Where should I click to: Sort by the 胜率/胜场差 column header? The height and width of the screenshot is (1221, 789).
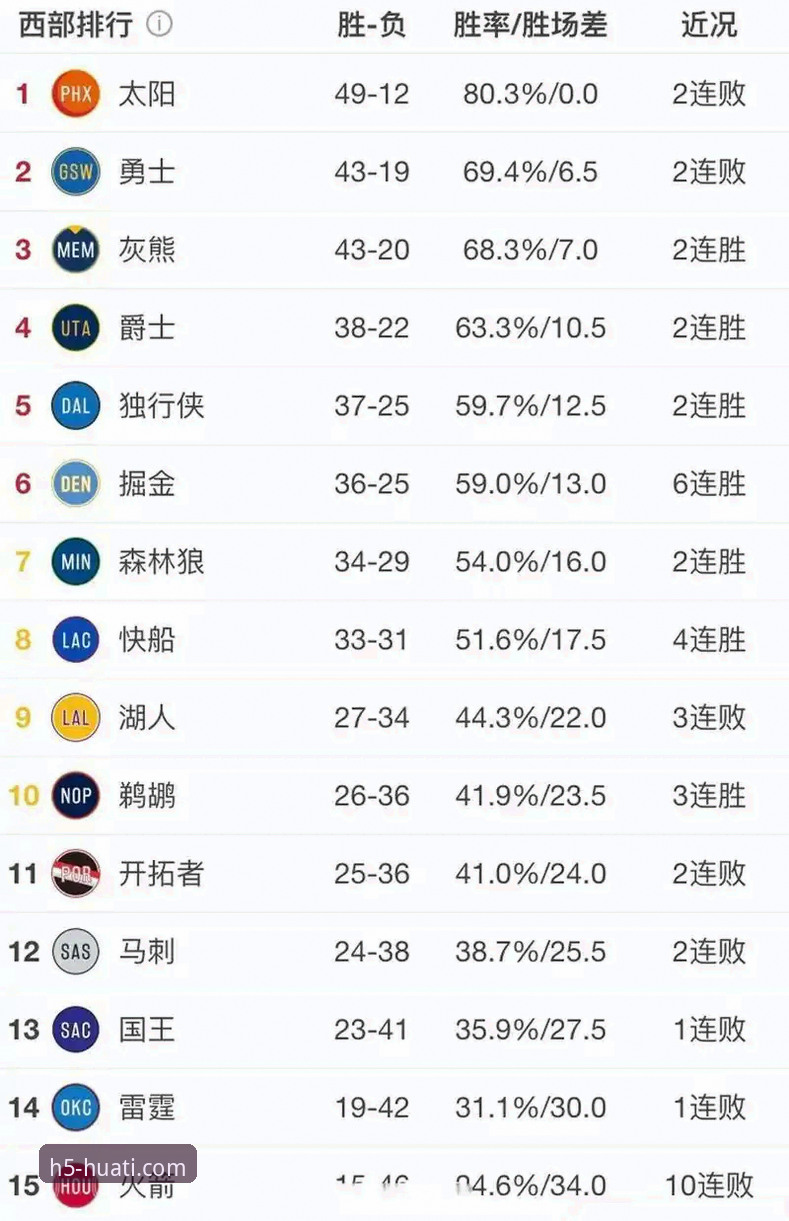[x=528, y=25]
